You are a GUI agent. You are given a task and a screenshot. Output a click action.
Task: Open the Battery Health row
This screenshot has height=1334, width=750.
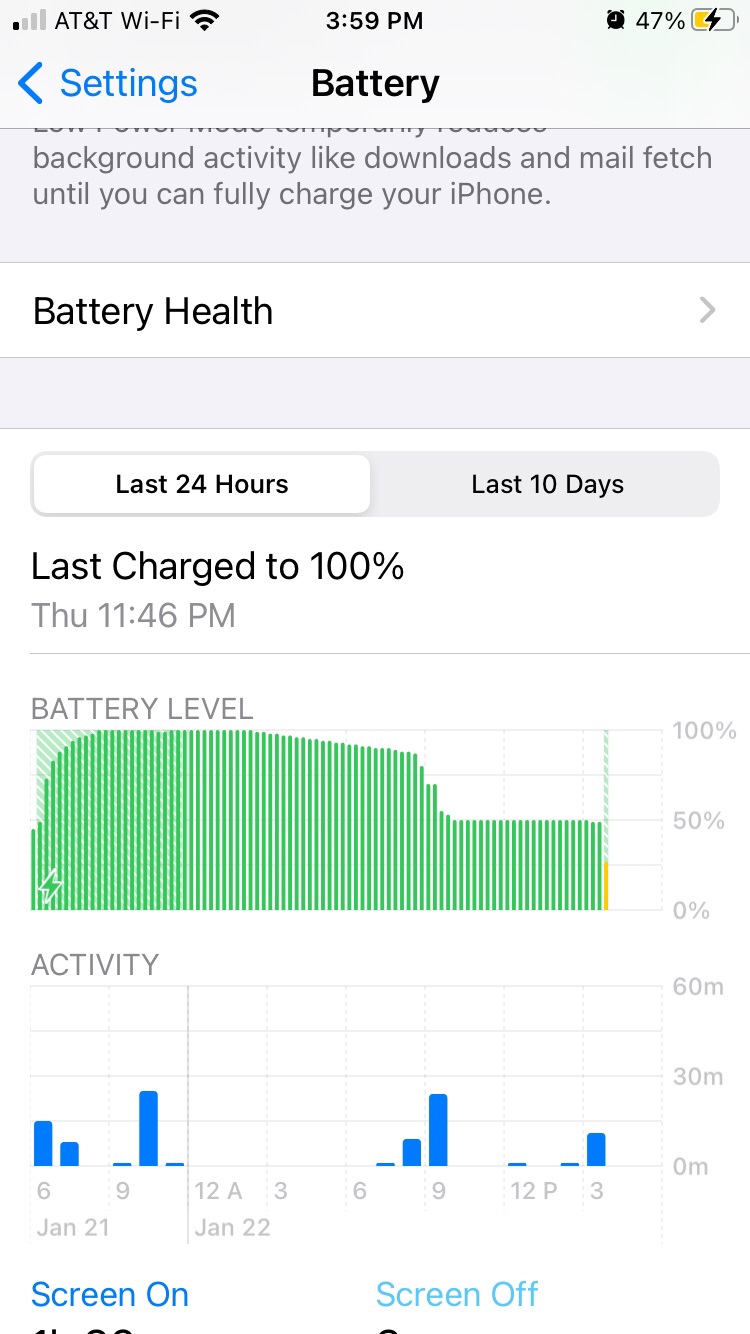coord(375,311)
